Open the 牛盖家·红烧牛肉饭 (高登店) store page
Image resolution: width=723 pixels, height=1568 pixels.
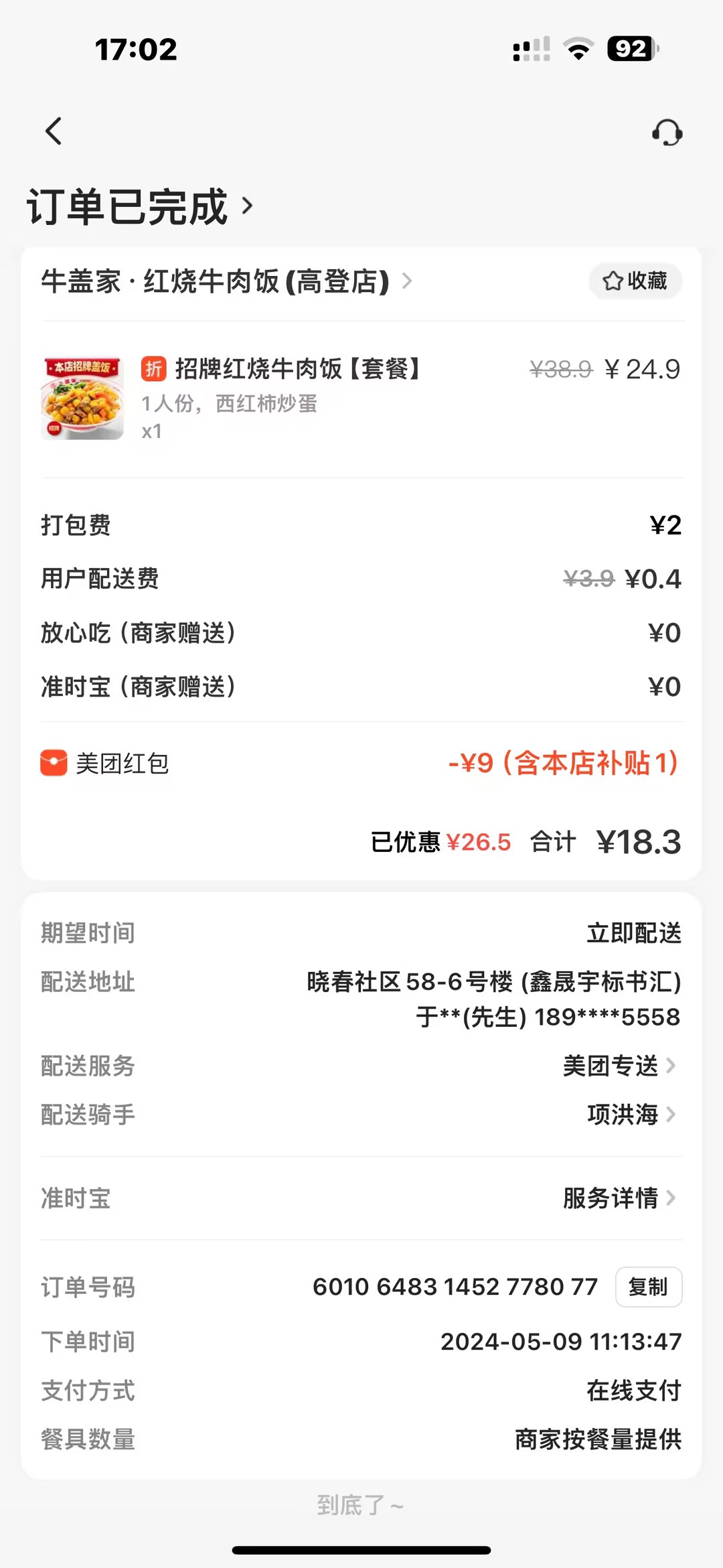coord(226,281)
